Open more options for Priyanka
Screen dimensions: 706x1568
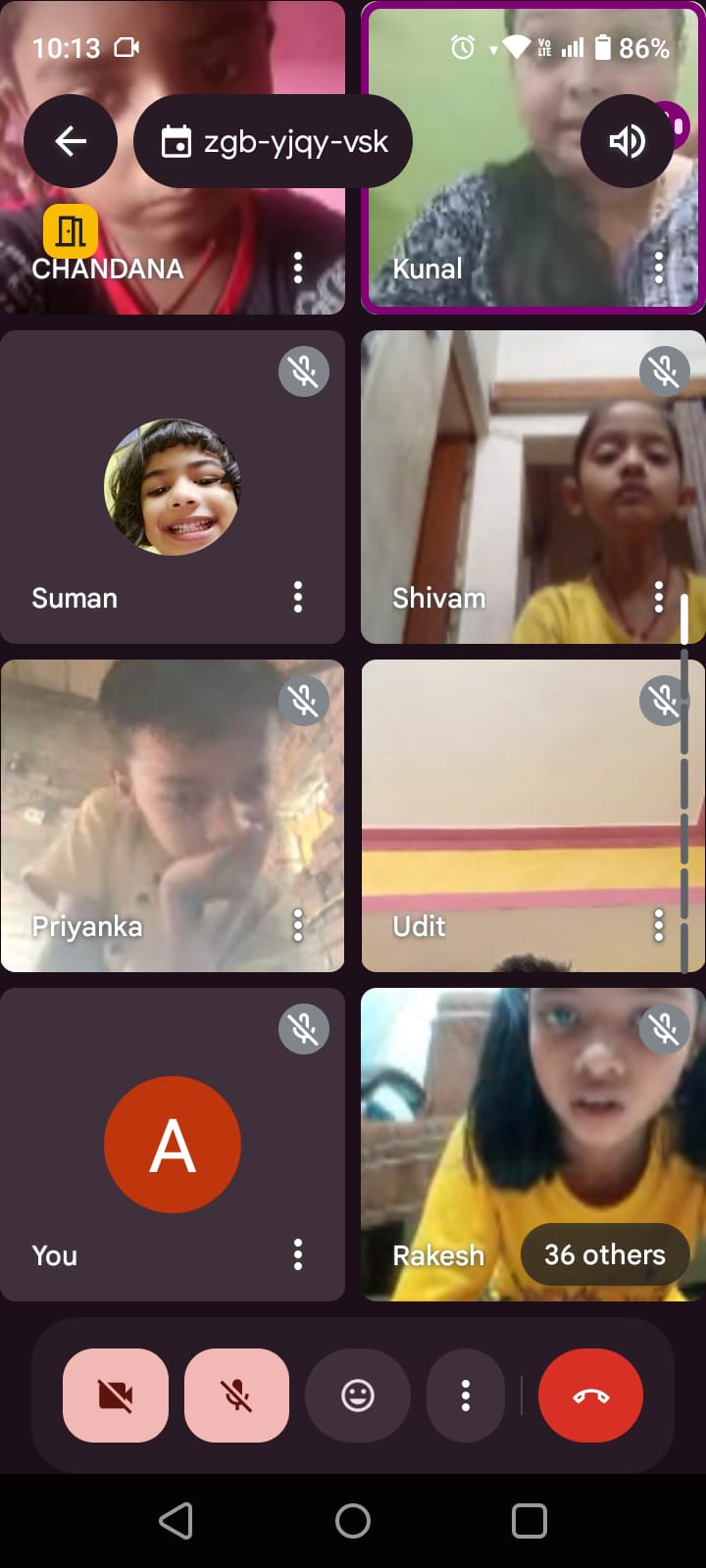(x=298, y=925)
